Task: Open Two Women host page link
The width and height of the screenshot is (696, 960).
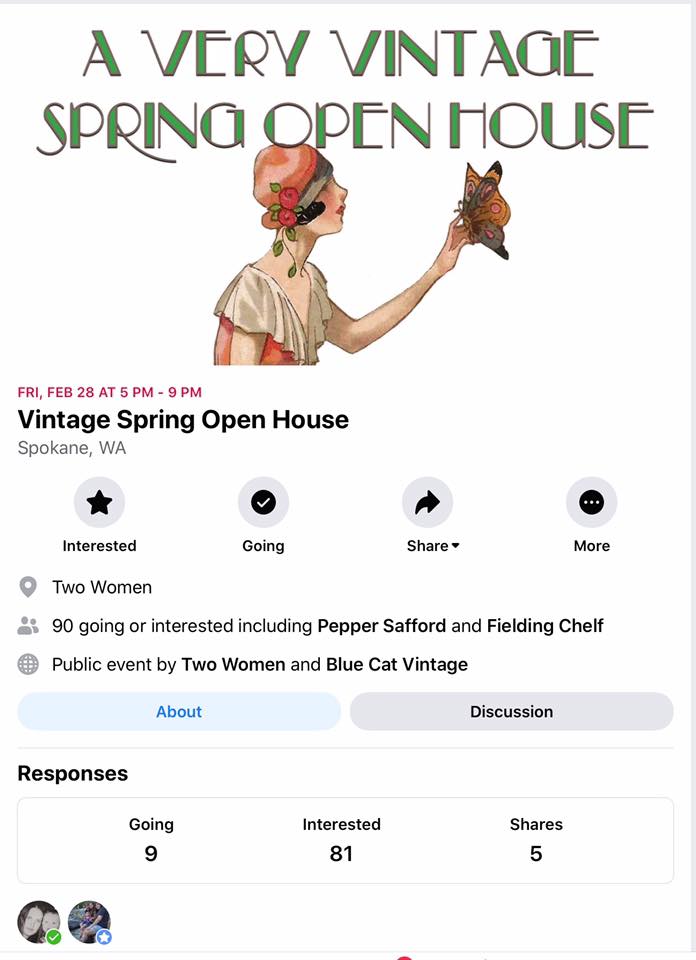Action: pyautogui.click(x=233, y=664)
